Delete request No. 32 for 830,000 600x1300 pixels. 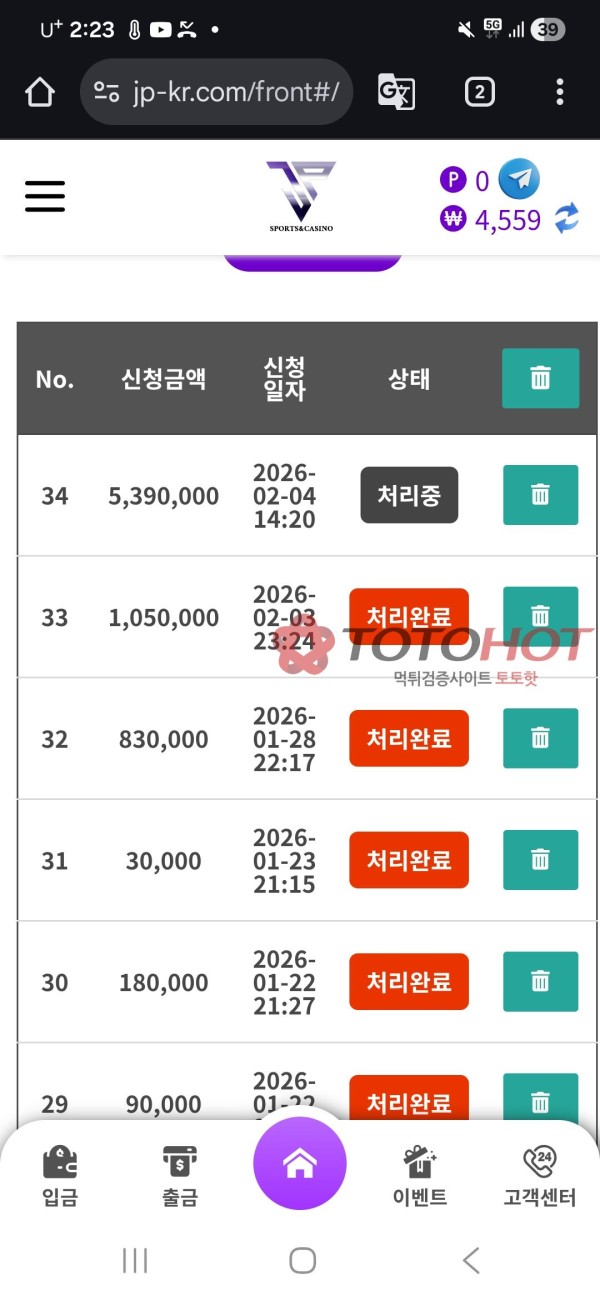pyautogui.click(x=540, y=738)
